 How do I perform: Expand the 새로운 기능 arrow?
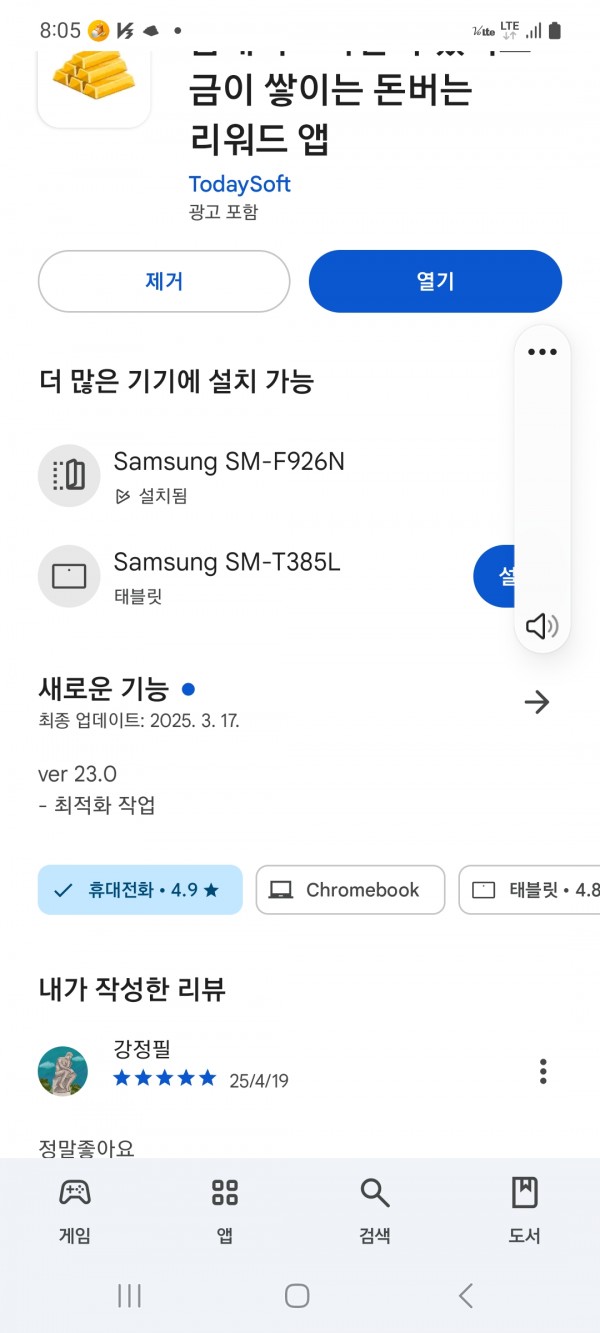(x=537, y=702)
